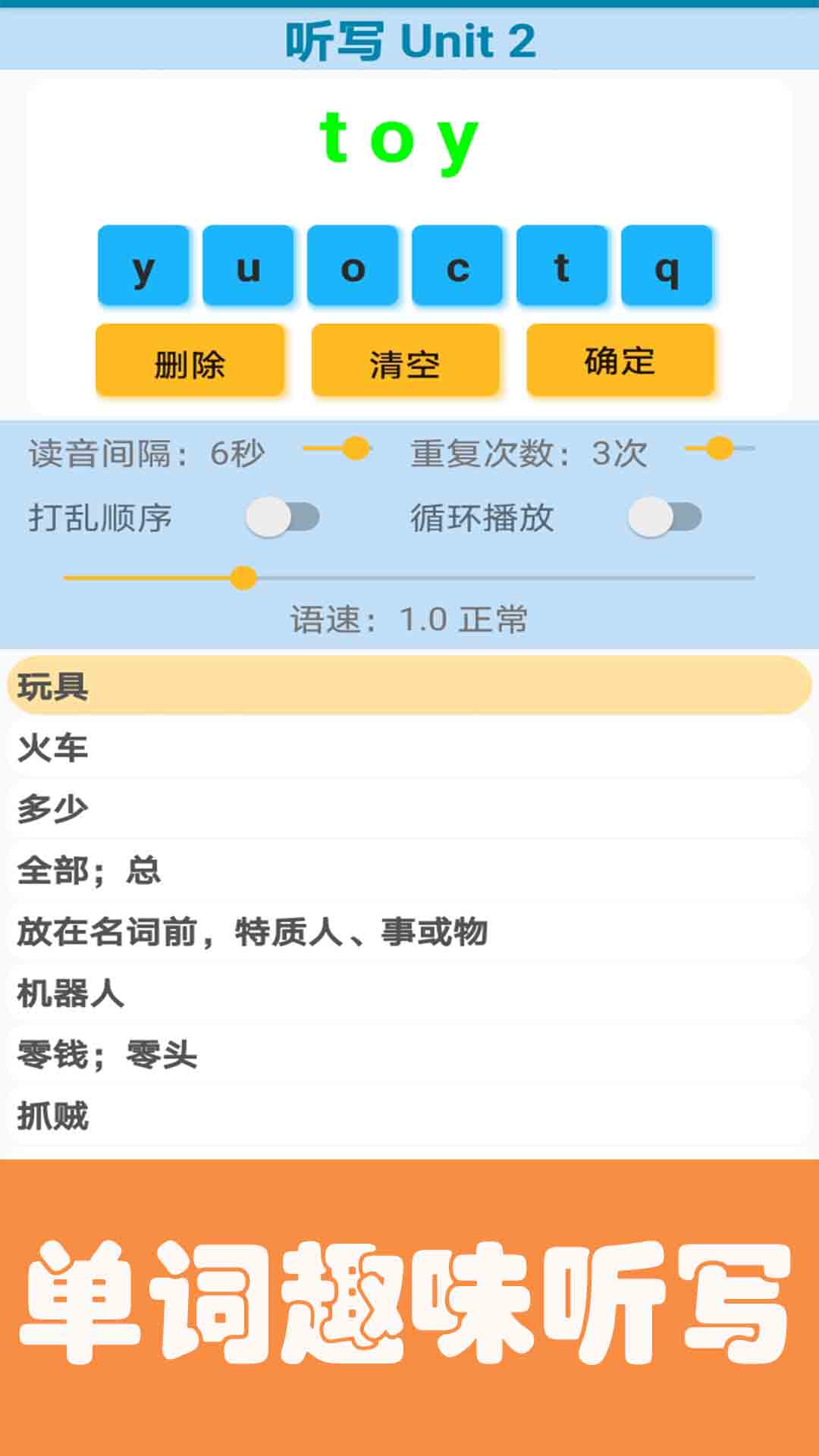Select the letter tile o

pyautogui.click(x=352, y=267)
